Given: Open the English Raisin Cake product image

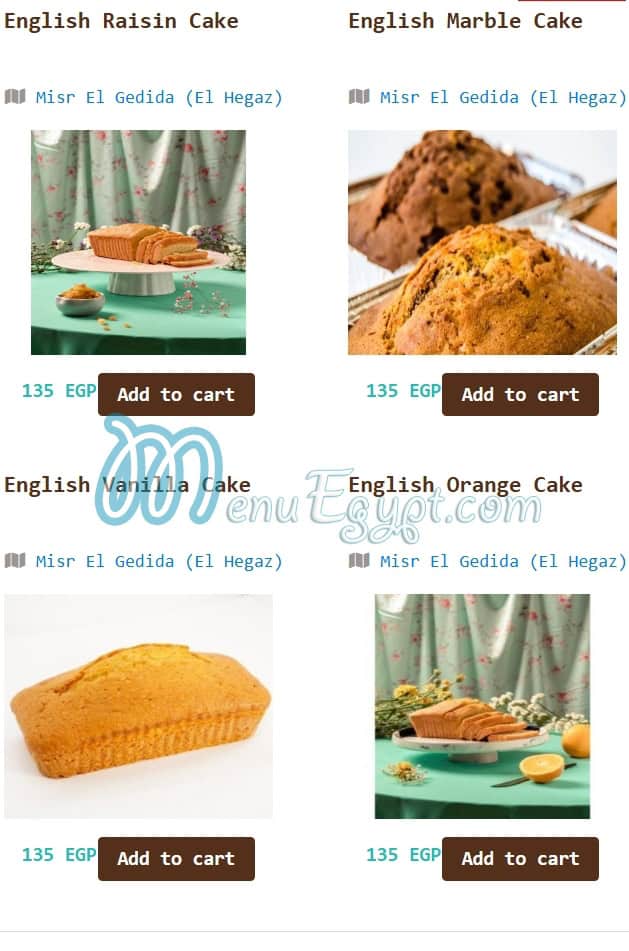Looking at the screenshot, I should 138,242.
